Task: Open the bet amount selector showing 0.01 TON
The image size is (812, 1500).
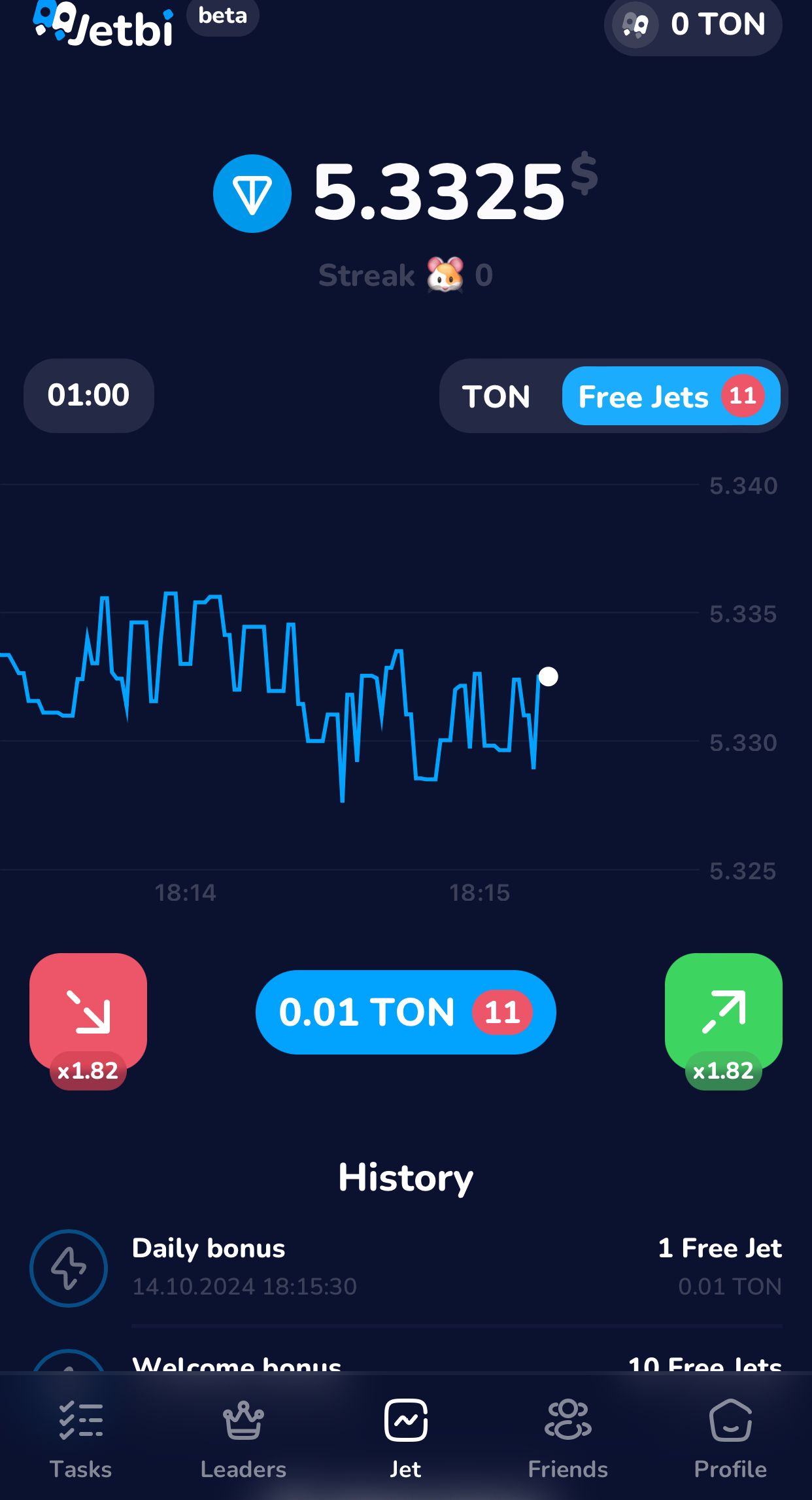Action: pyautogui.click(x=405, y=1013)
